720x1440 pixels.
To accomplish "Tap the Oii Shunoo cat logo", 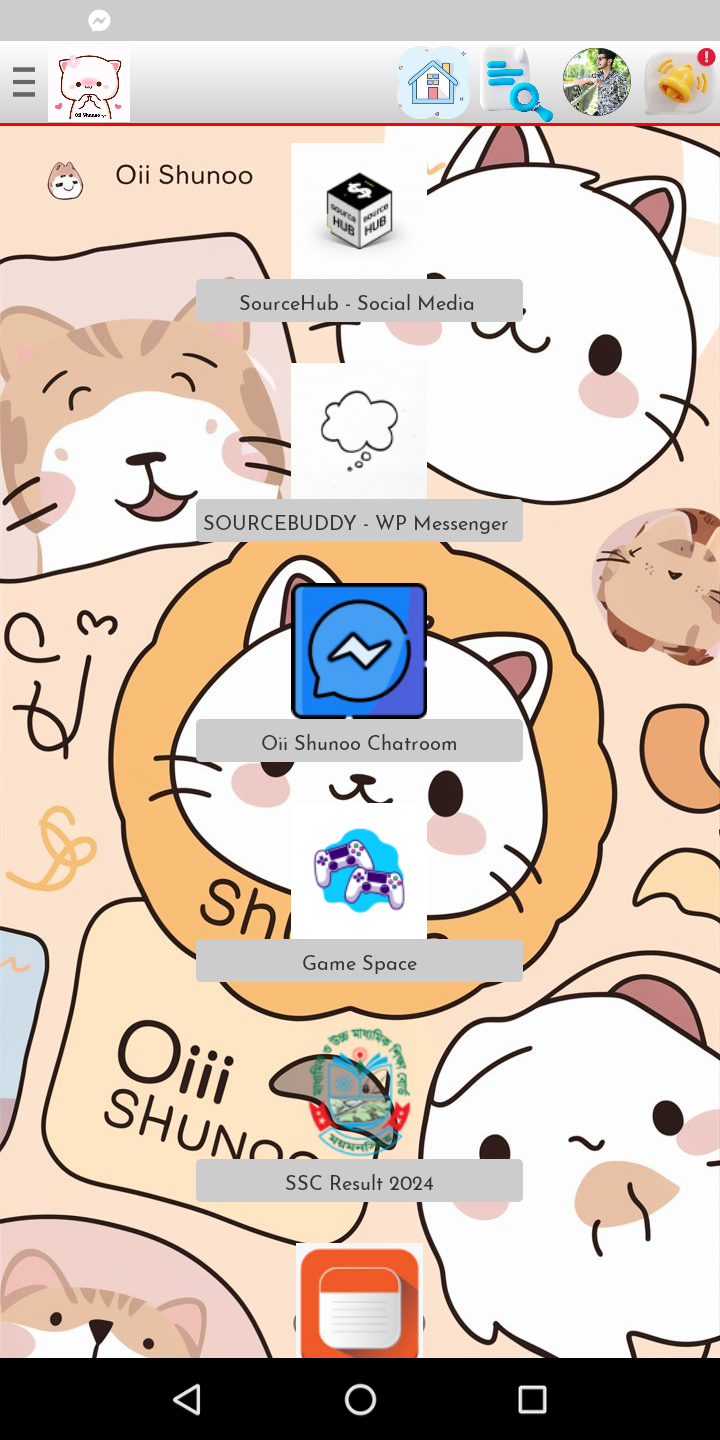I will click(89, 85).
